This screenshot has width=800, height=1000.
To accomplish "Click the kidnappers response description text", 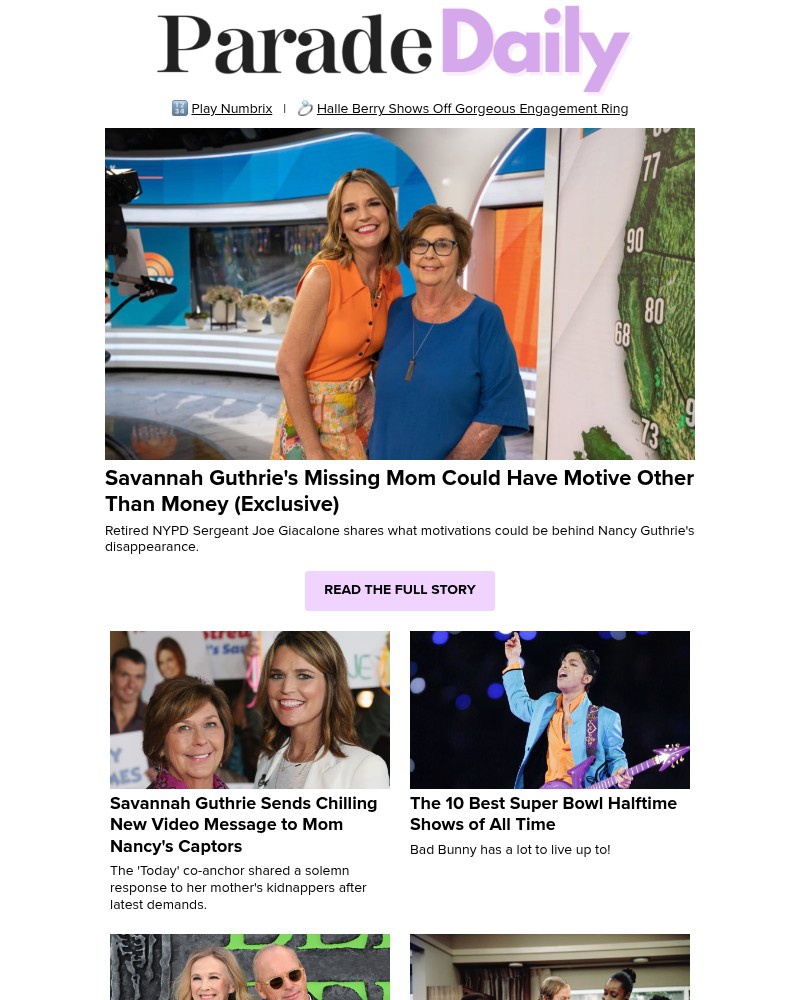I will tap(238, 887).
